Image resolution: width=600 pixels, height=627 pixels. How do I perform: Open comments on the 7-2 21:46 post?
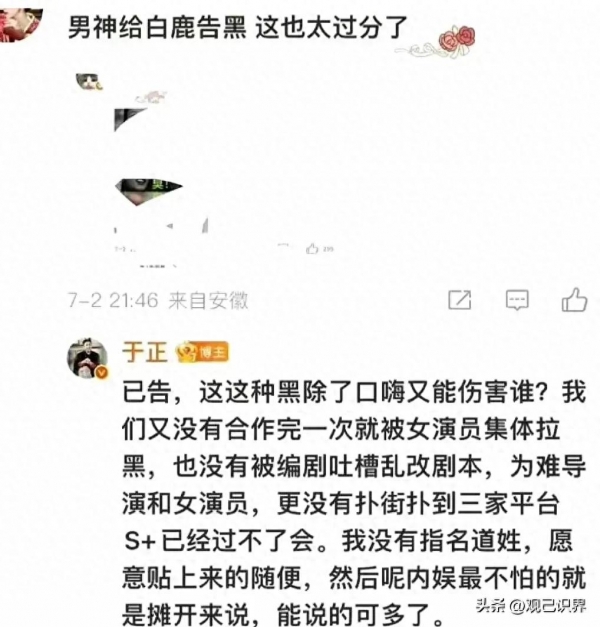click(x=517, y=299)
